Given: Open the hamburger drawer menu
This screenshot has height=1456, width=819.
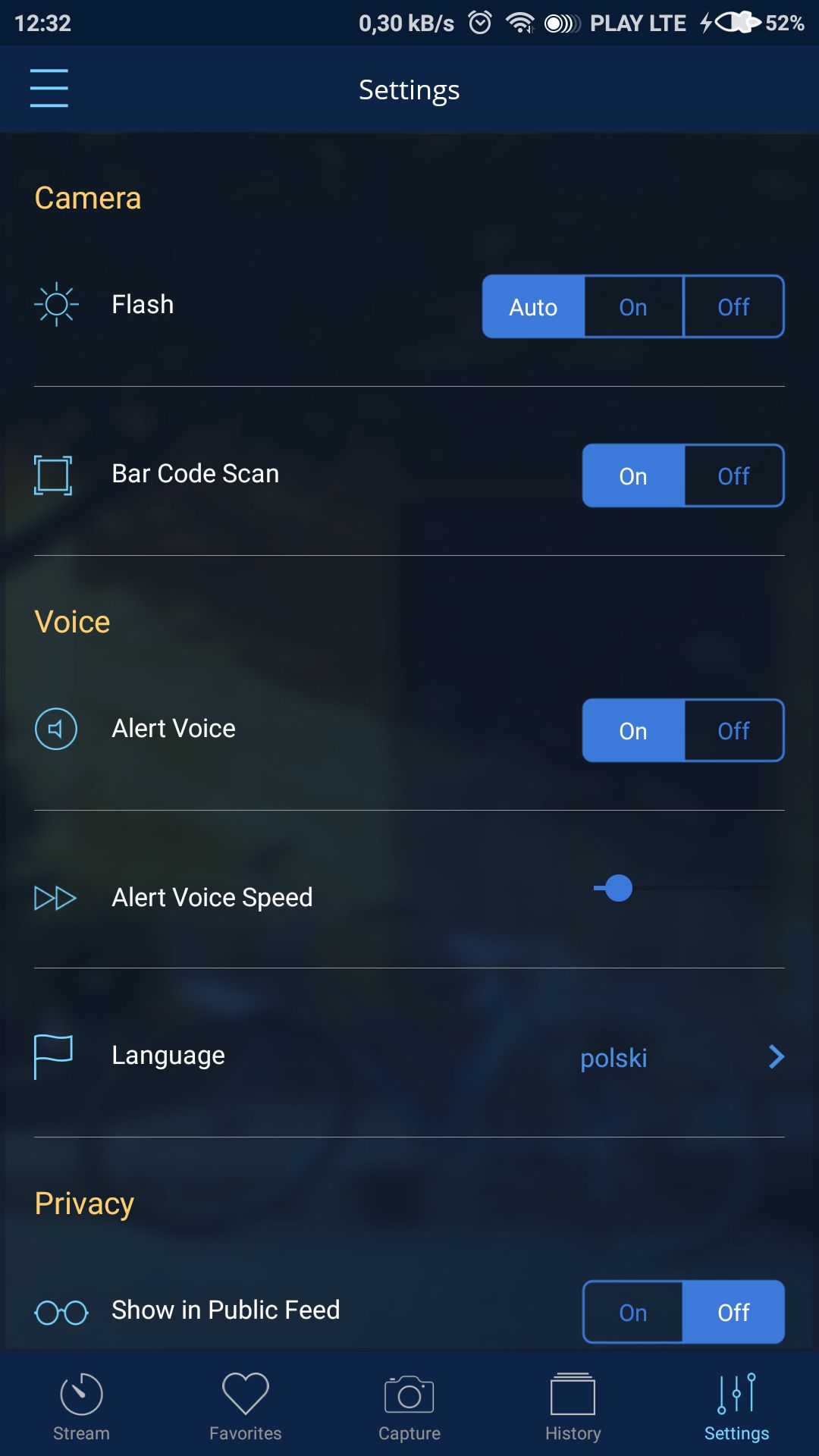Looking at the screenshot, I should 49,88.
